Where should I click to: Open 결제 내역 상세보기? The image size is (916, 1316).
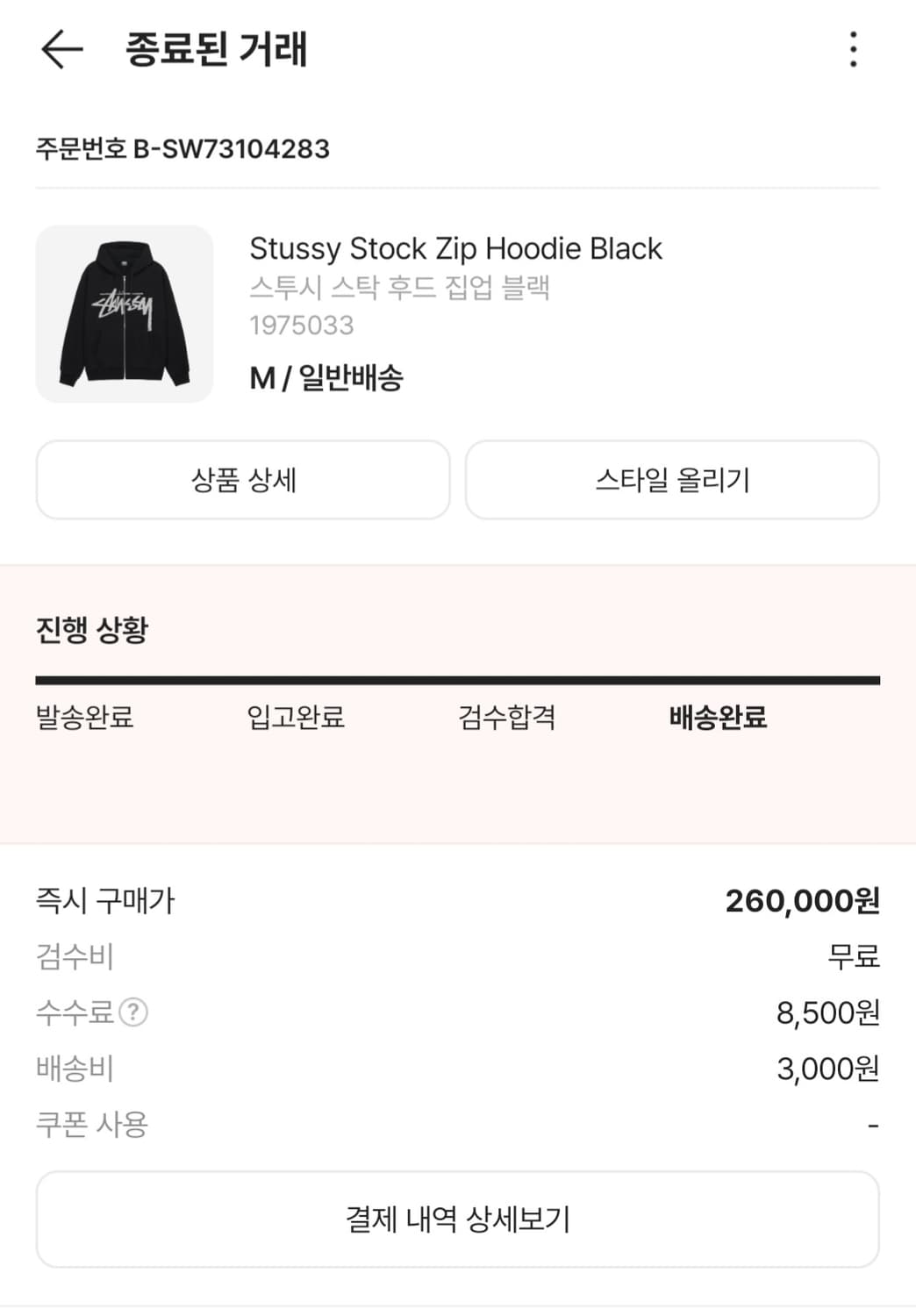click(x=457, y=1219)
